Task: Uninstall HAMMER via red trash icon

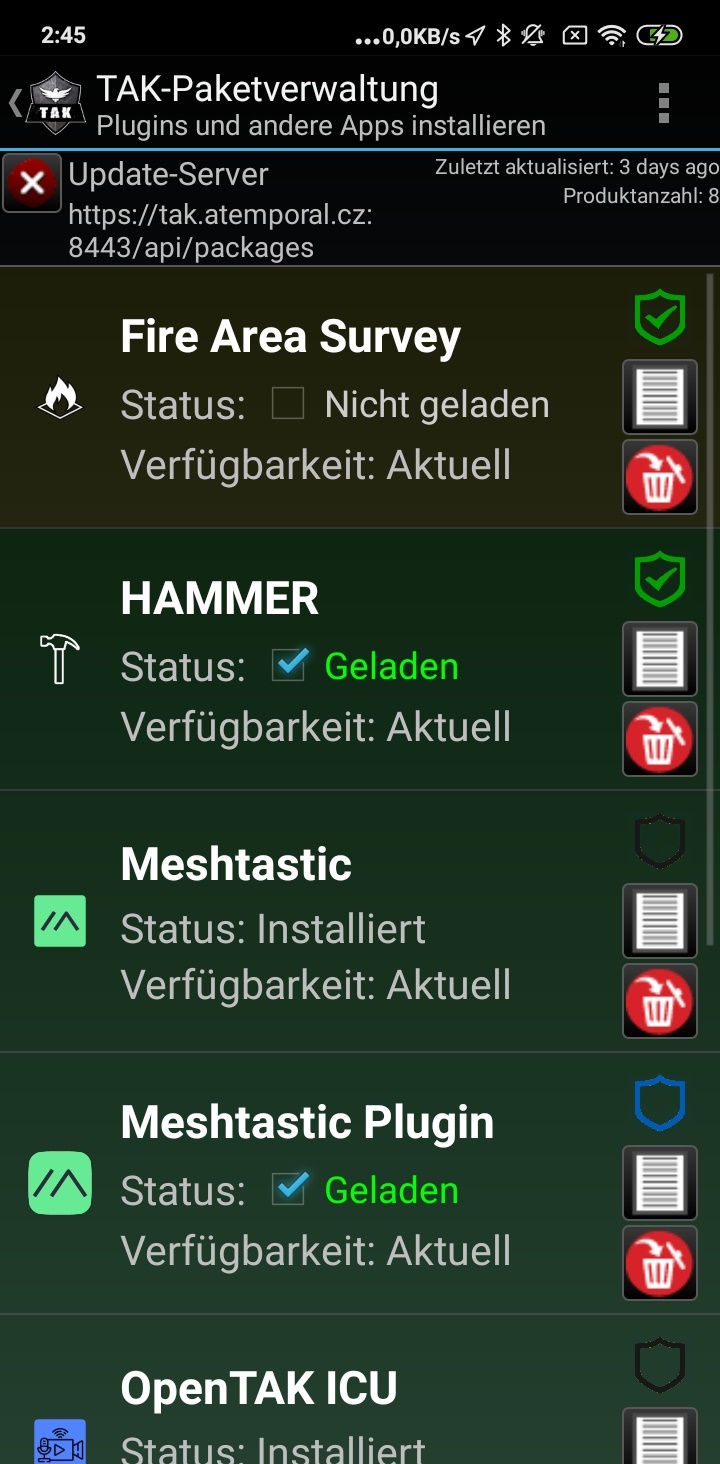Action: (659, 737)
